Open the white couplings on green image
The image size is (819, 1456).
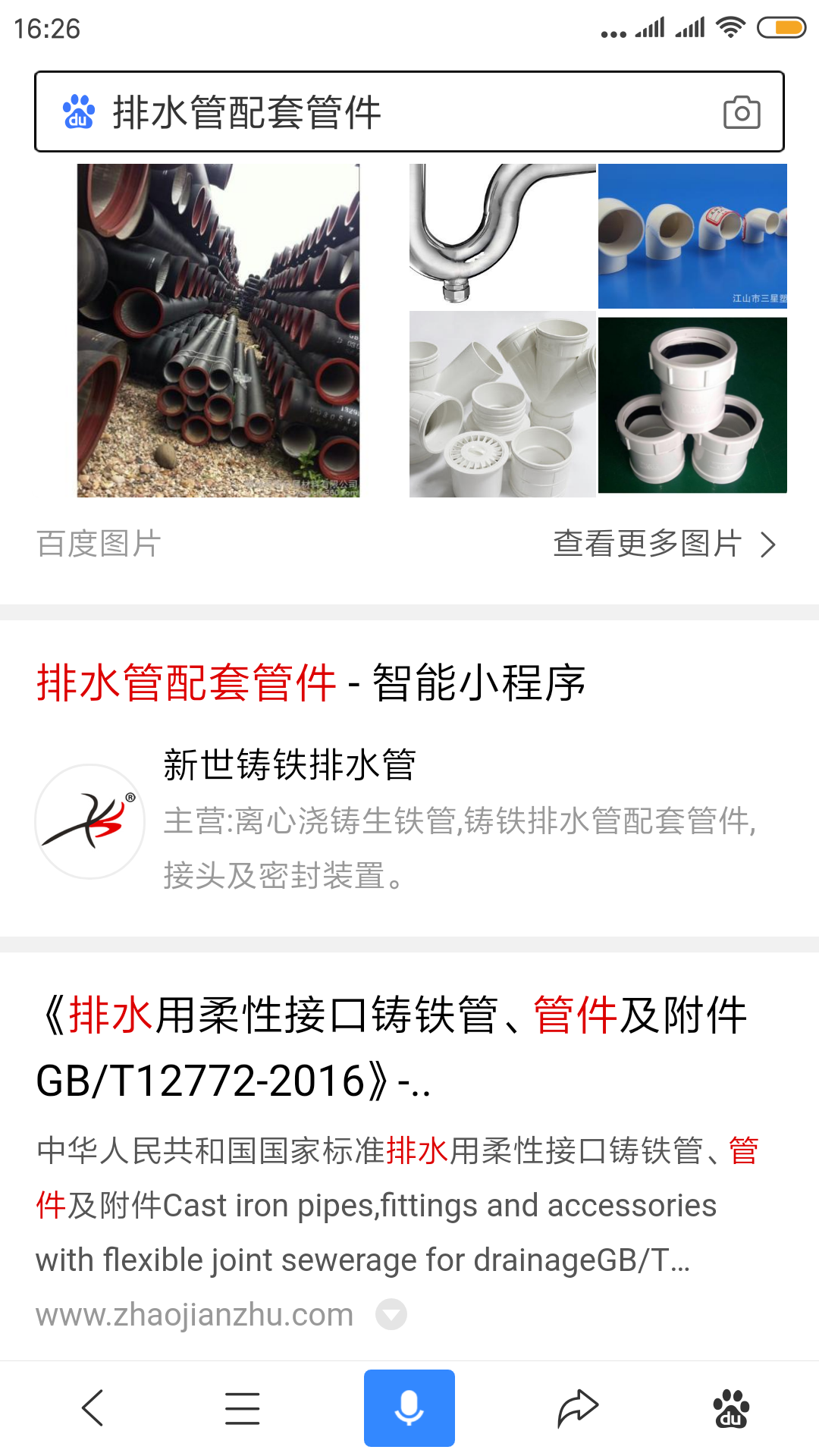click(692, 405)
